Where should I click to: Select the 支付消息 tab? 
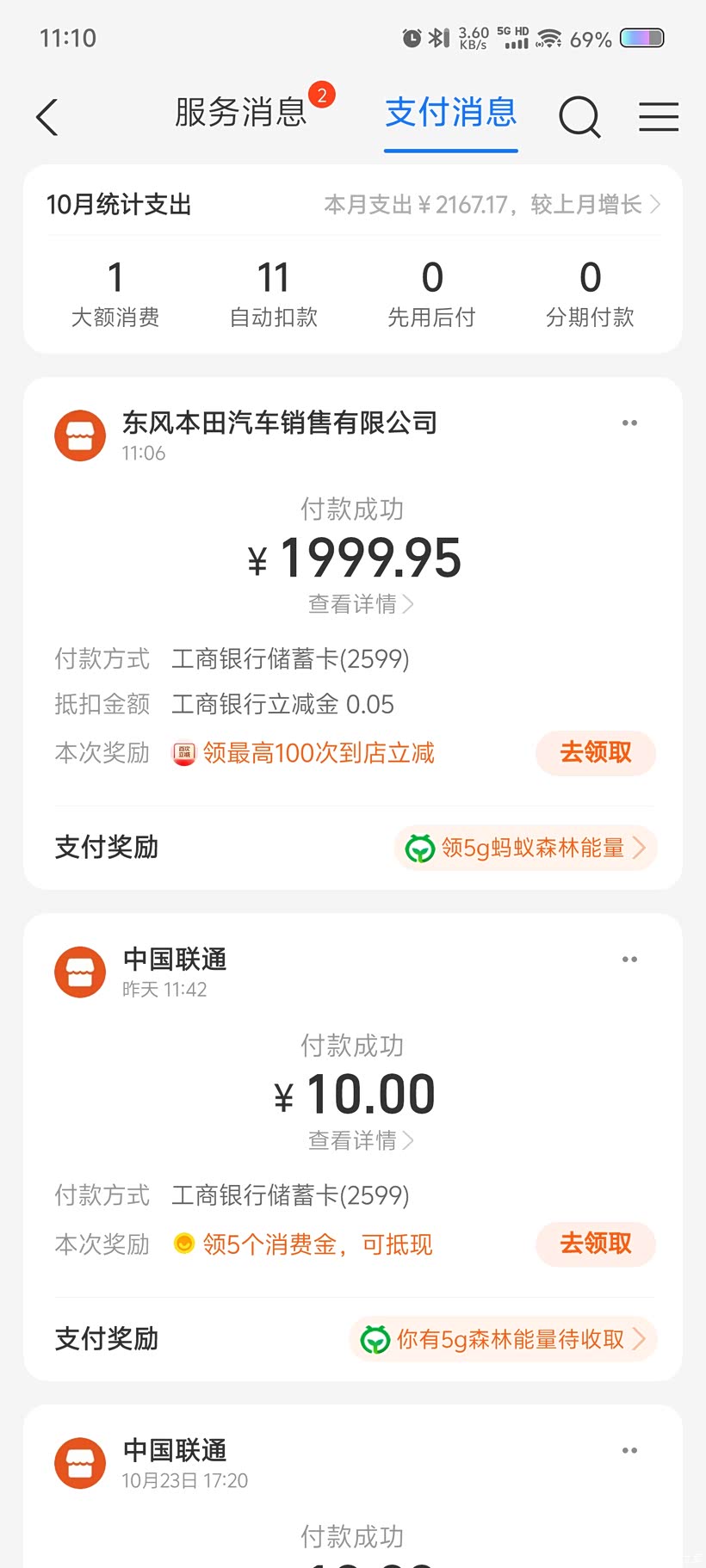click(x=450, y=113)
